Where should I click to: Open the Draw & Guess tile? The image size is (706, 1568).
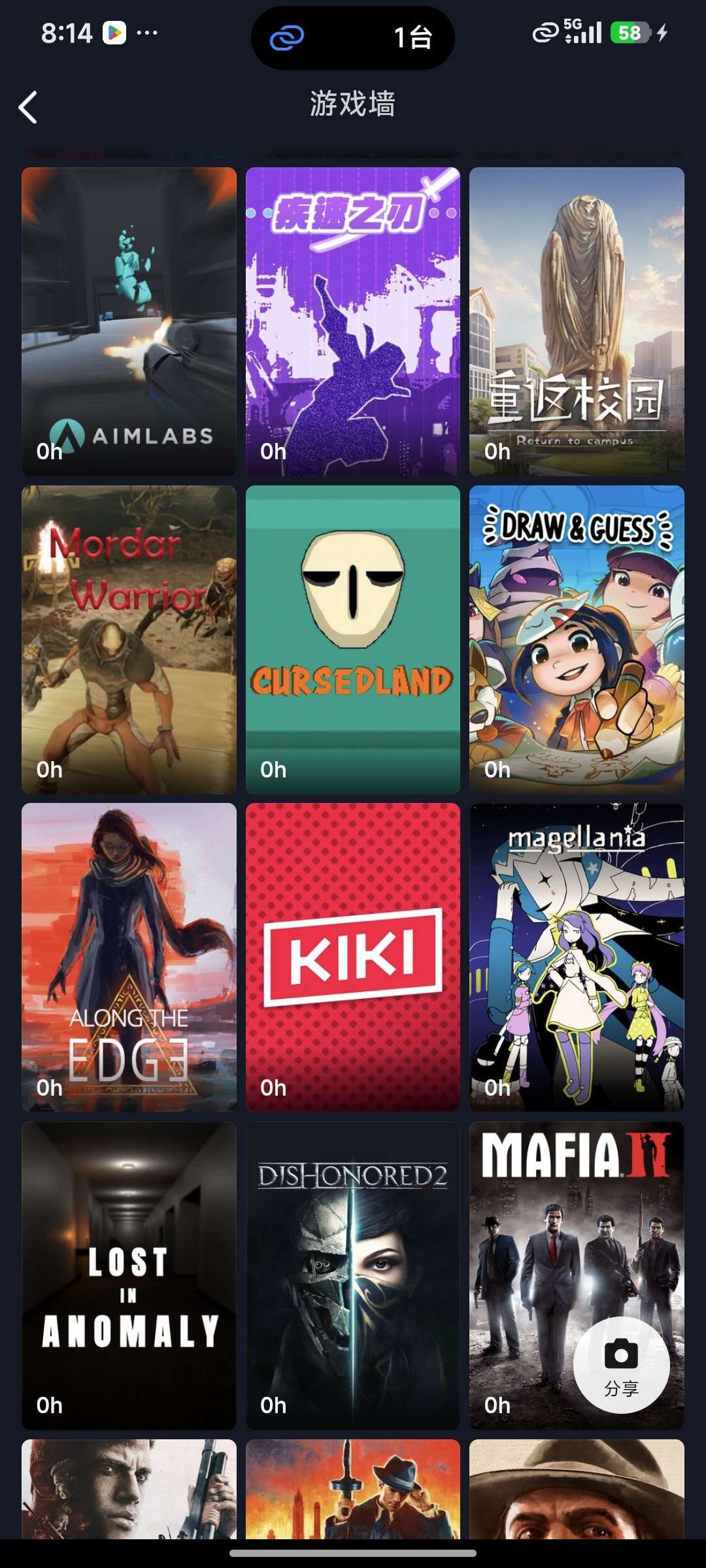click(577, 639)
